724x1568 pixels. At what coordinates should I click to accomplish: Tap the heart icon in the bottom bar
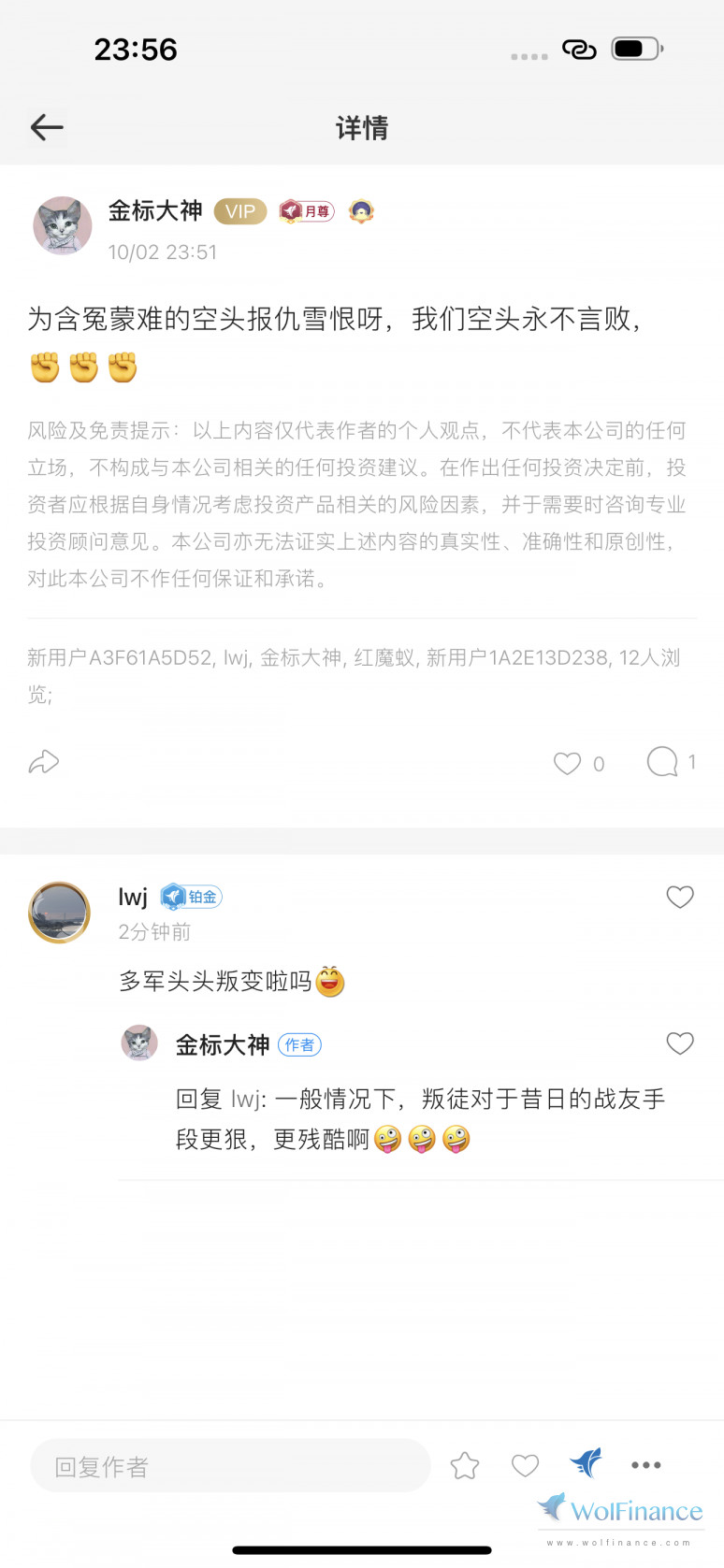coord(525,1465)
